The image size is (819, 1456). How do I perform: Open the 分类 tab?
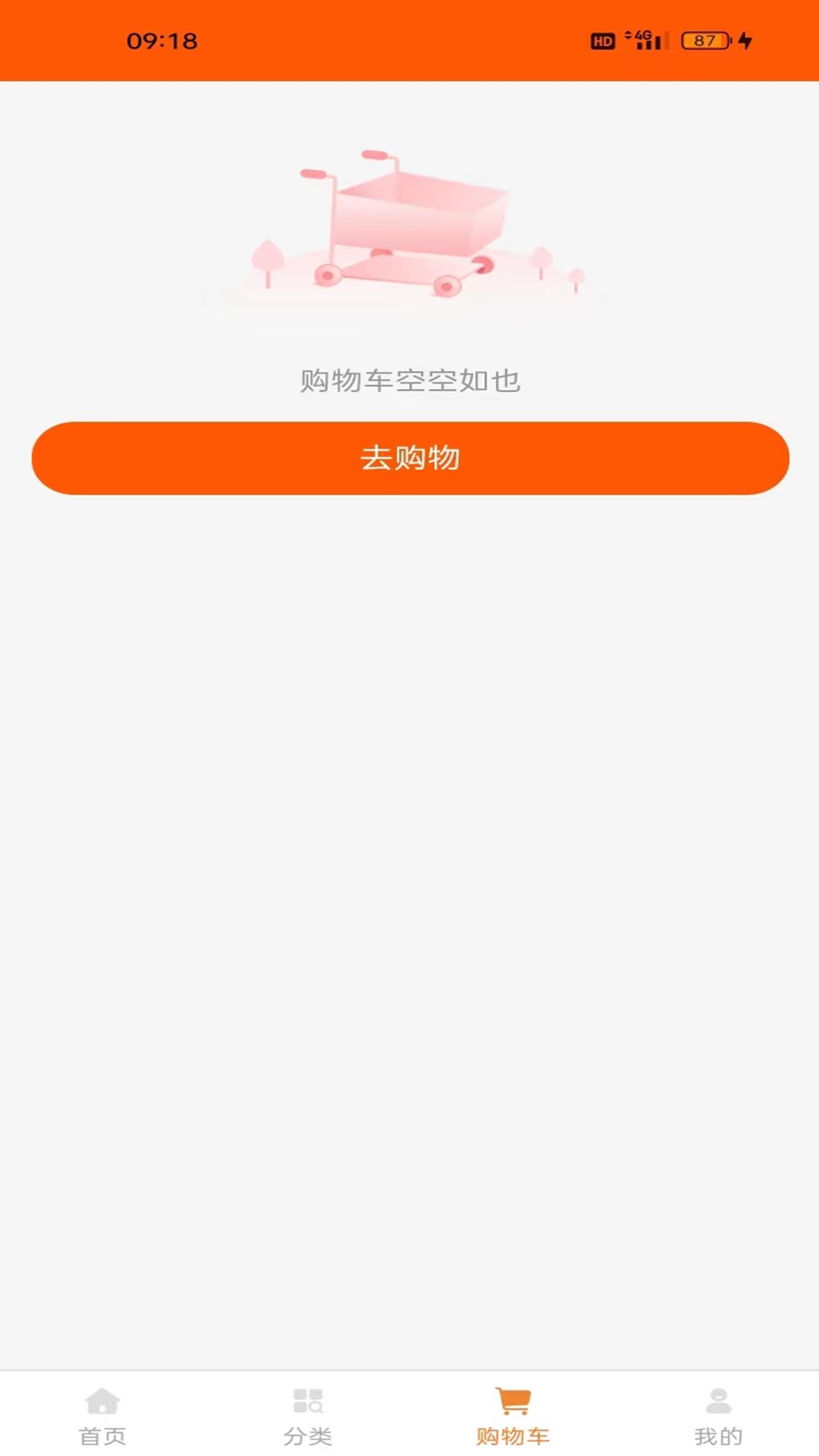(308, 1415)
